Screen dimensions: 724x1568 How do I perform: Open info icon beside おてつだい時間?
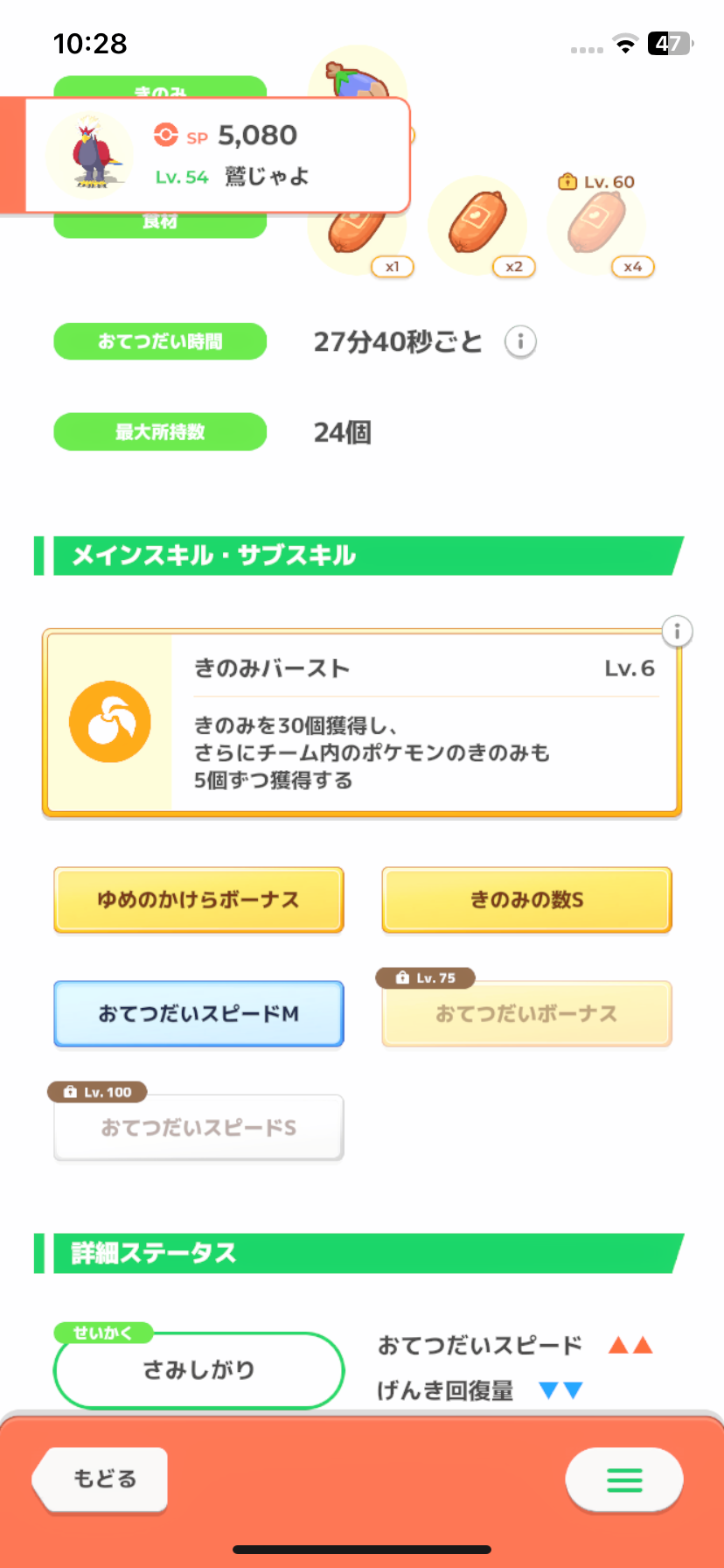520,341
